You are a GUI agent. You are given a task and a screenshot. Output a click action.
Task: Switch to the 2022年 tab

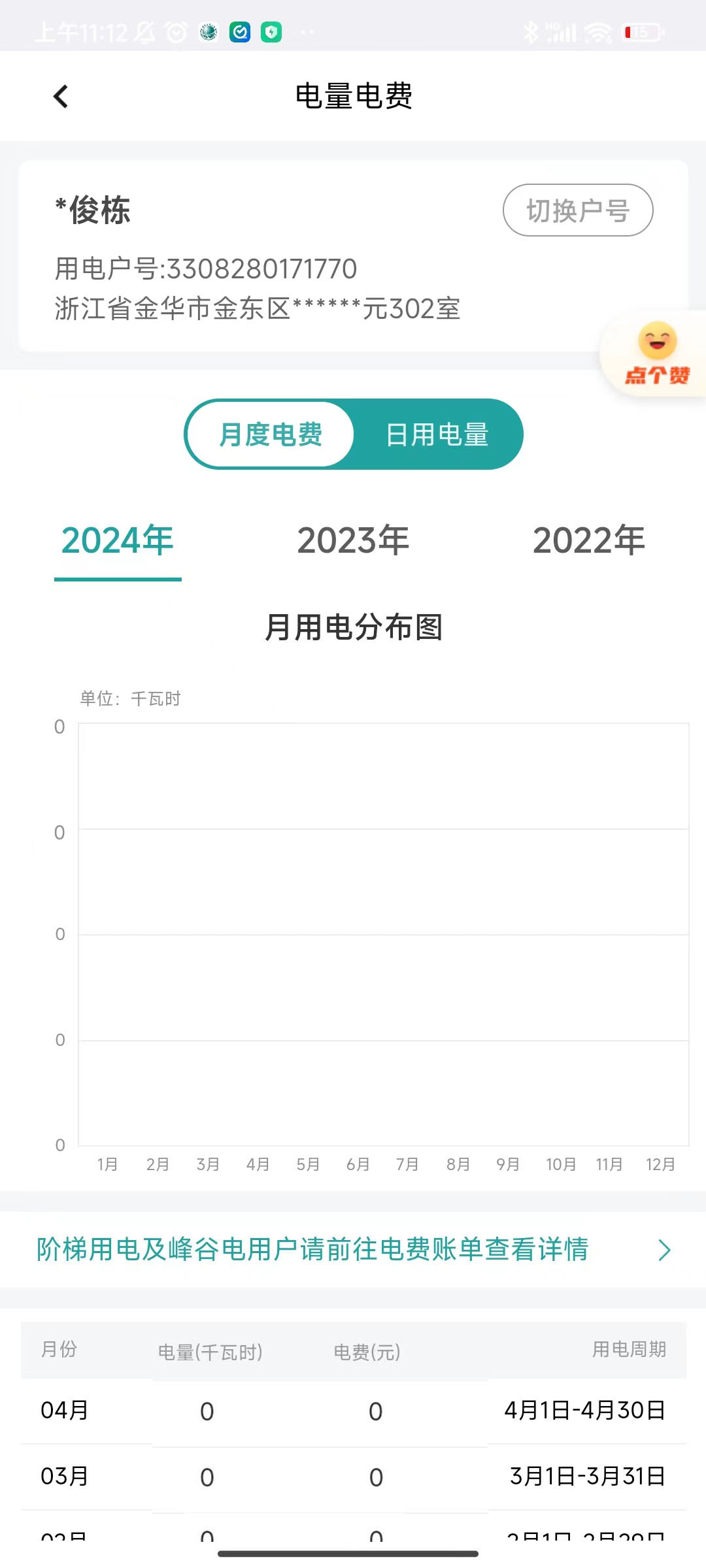[588, 541]
